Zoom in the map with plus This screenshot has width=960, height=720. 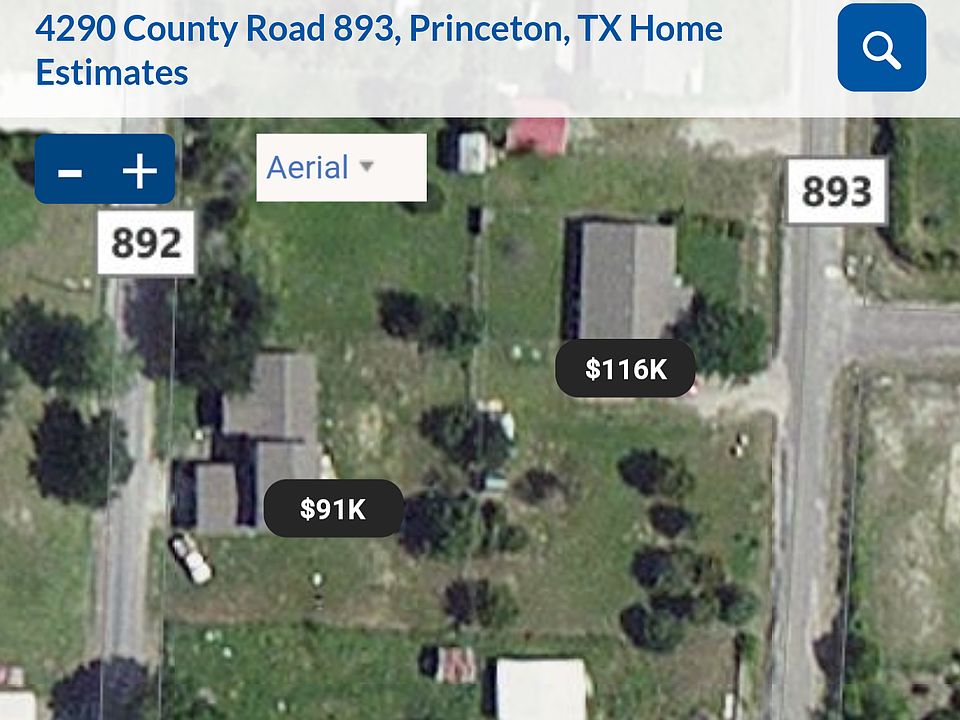coord(140,170)
